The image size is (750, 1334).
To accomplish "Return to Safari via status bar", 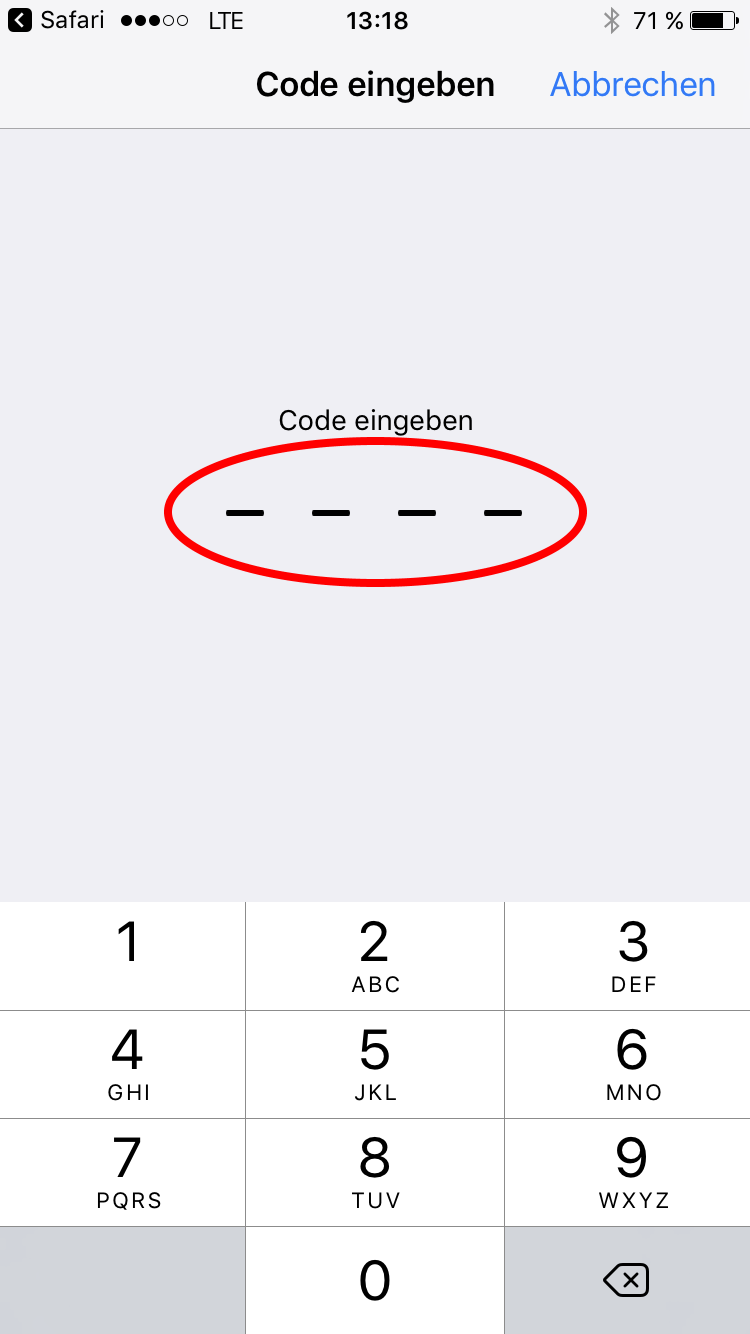I will 57,20.
